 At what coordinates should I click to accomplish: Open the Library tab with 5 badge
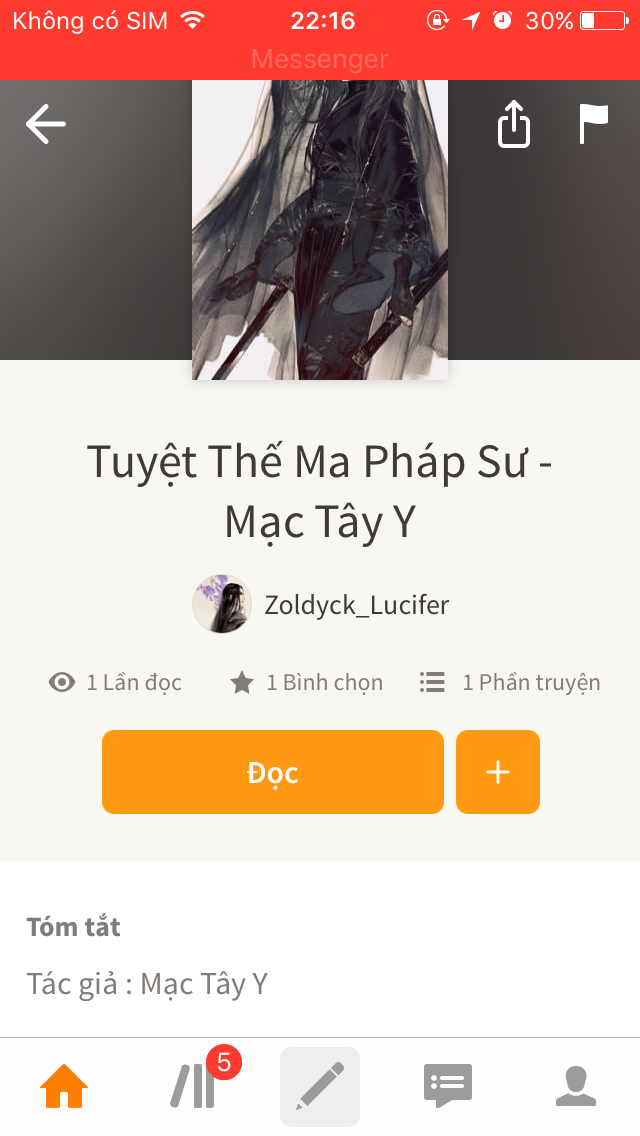pos(194,1086)
